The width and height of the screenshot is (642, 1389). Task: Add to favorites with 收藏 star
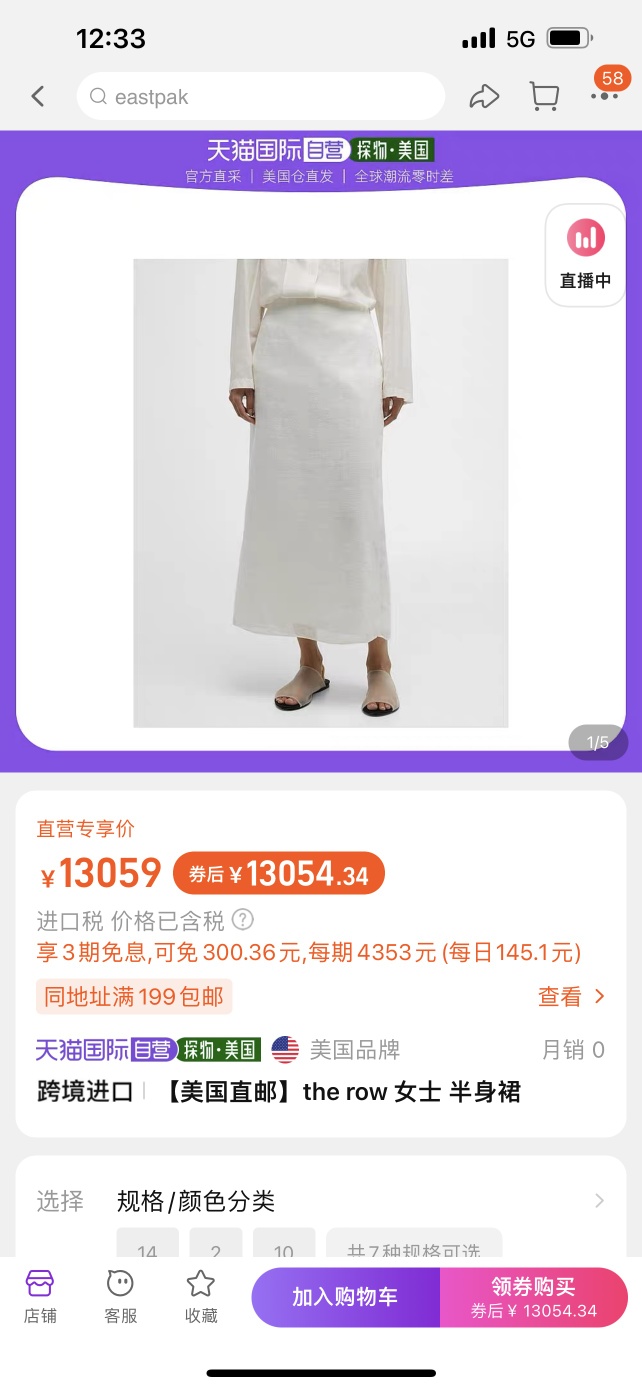click(201, 1296)
